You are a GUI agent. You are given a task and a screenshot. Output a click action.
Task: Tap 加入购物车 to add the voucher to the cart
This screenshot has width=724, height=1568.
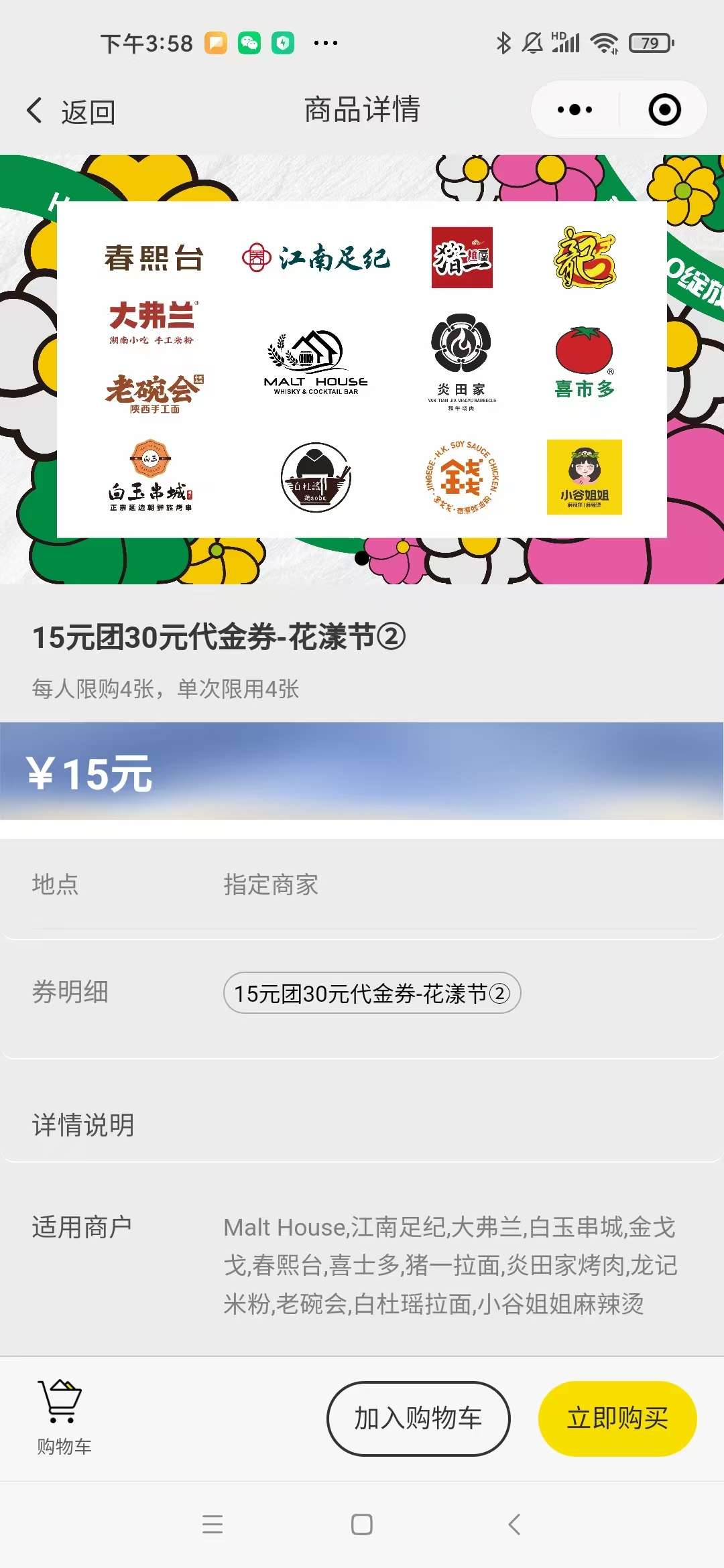[418, 1418]
